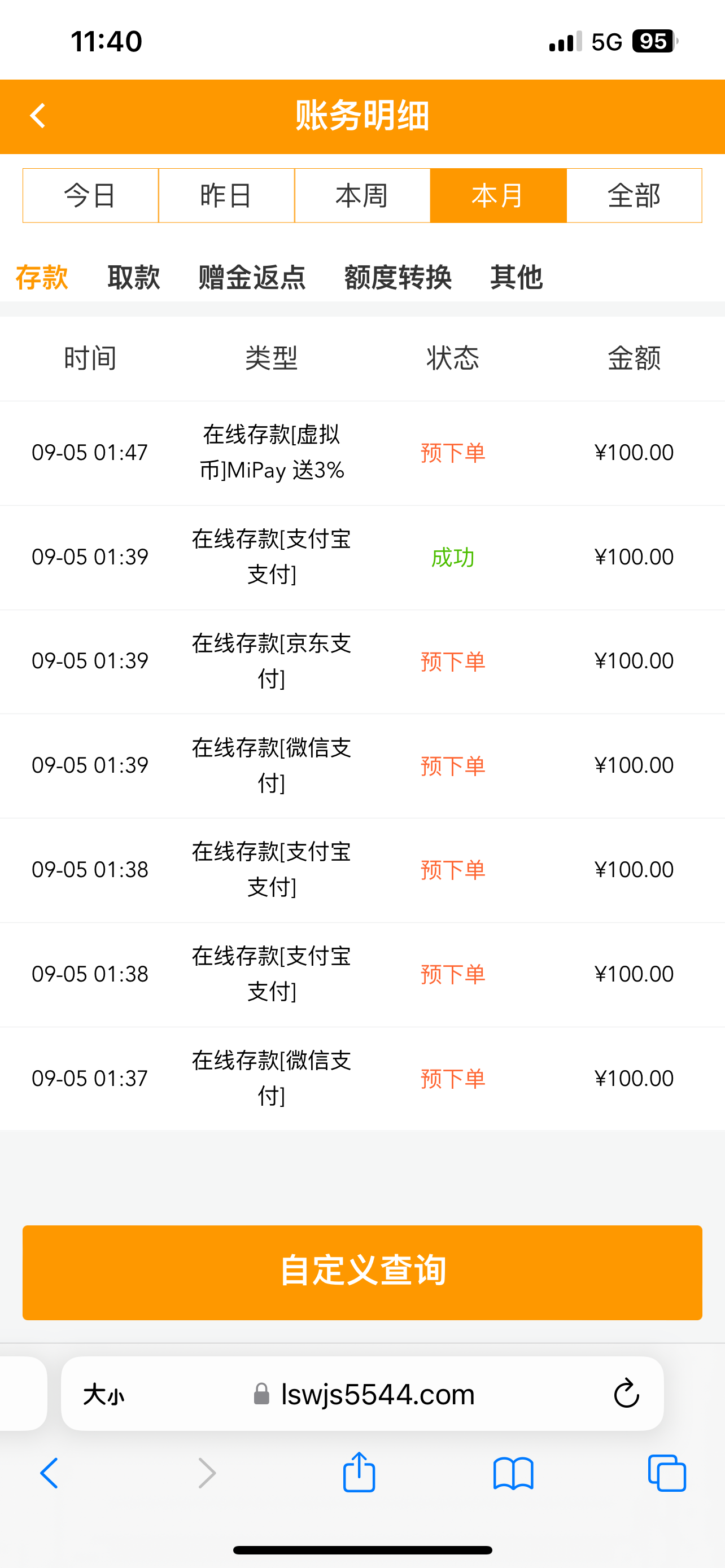
Task: Go back from 账务明细 page
Action: coord(38,116)
